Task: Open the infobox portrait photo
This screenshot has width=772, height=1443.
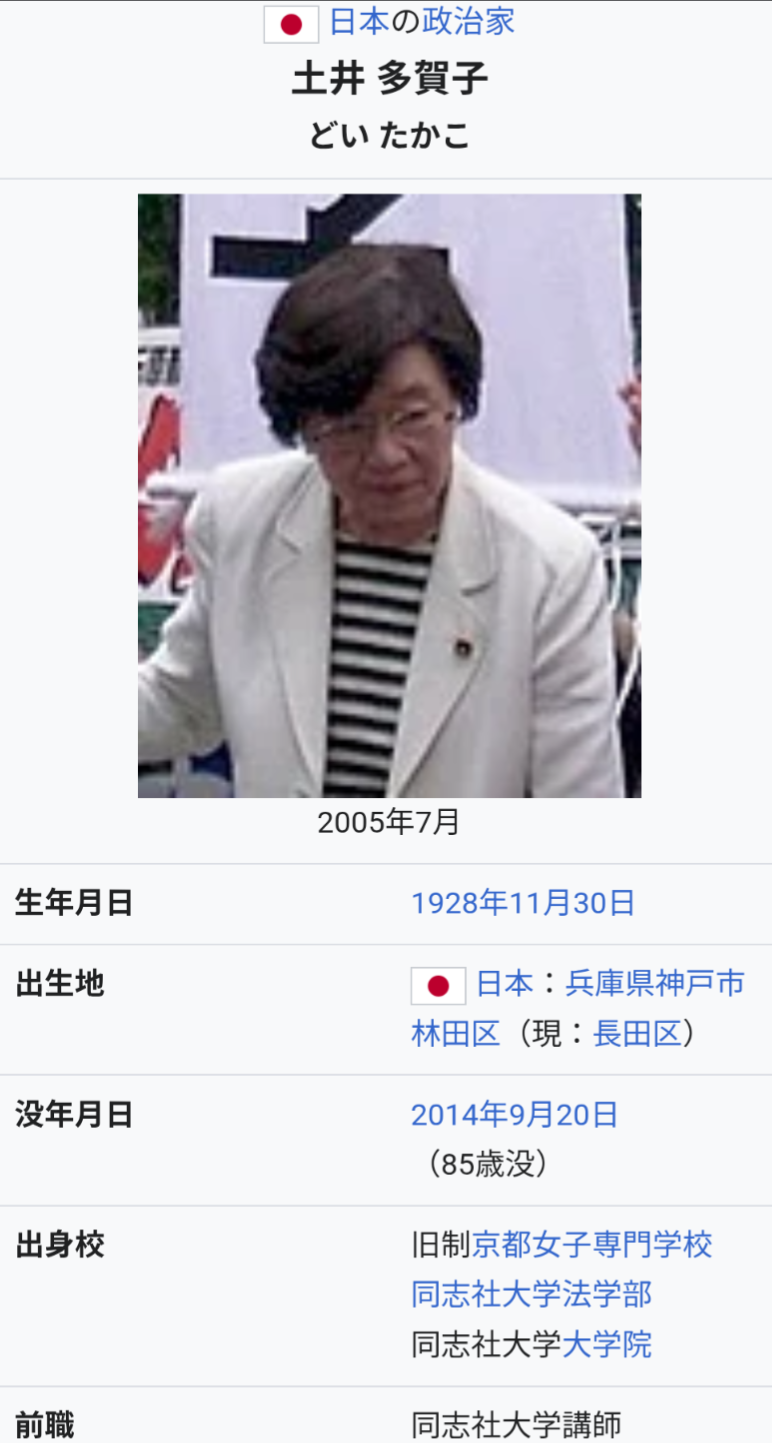Action: click(389, 495)
